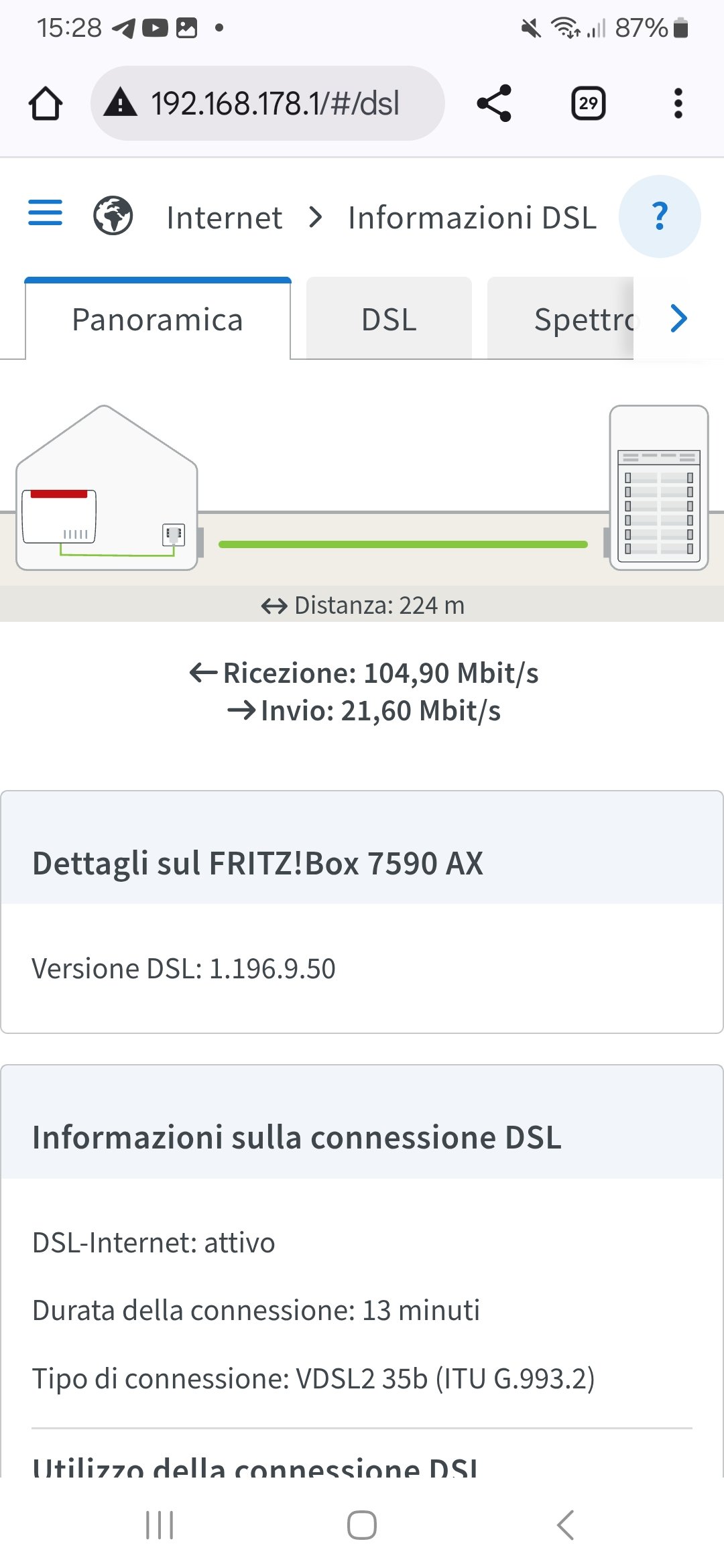This screenshot has height=1568, width=724.
Task: Open the browser overflow menu
Action: click(x=678, y=104)
